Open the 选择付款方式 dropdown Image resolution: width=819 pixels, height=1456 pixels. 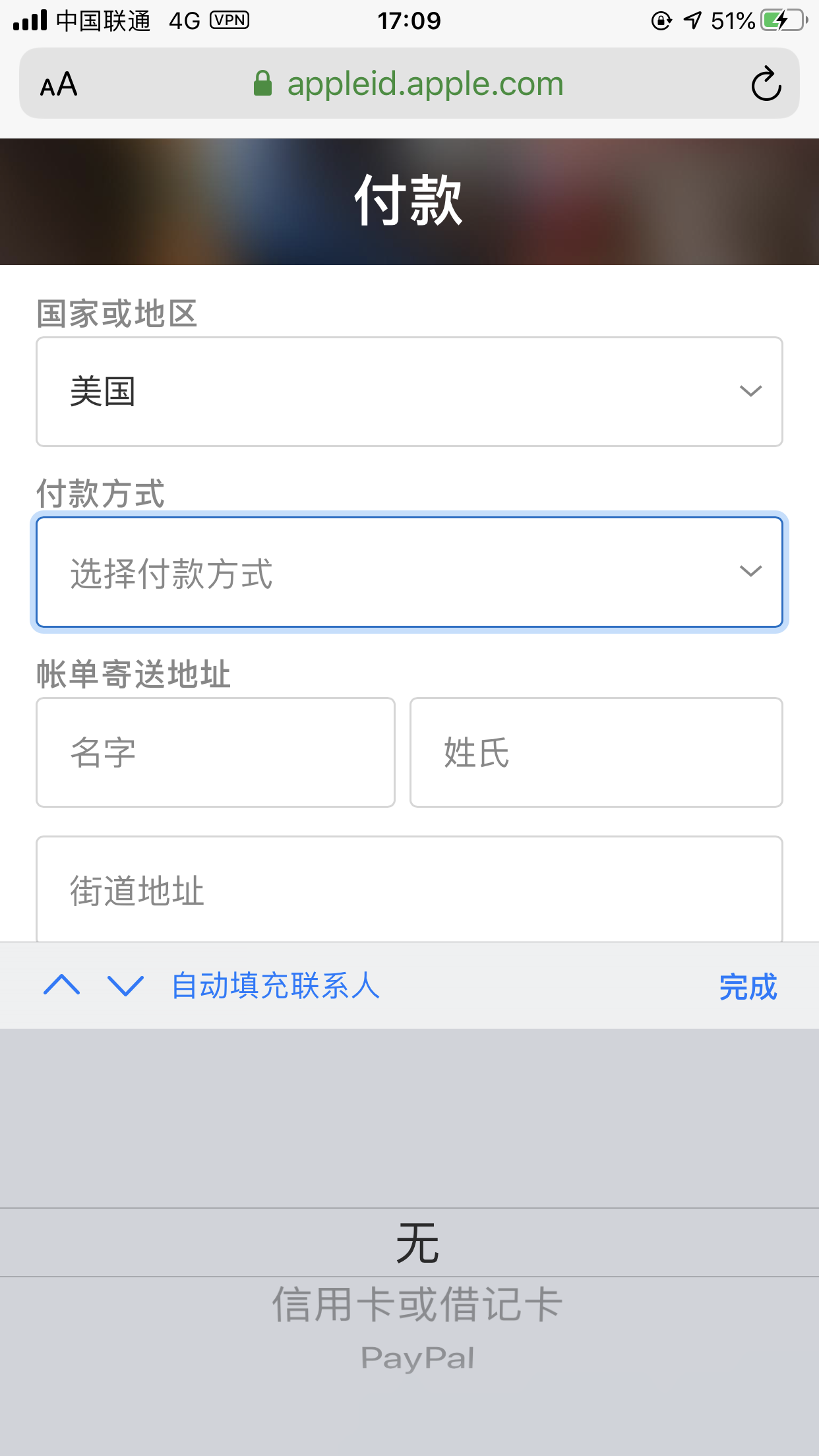coord(409,572)
